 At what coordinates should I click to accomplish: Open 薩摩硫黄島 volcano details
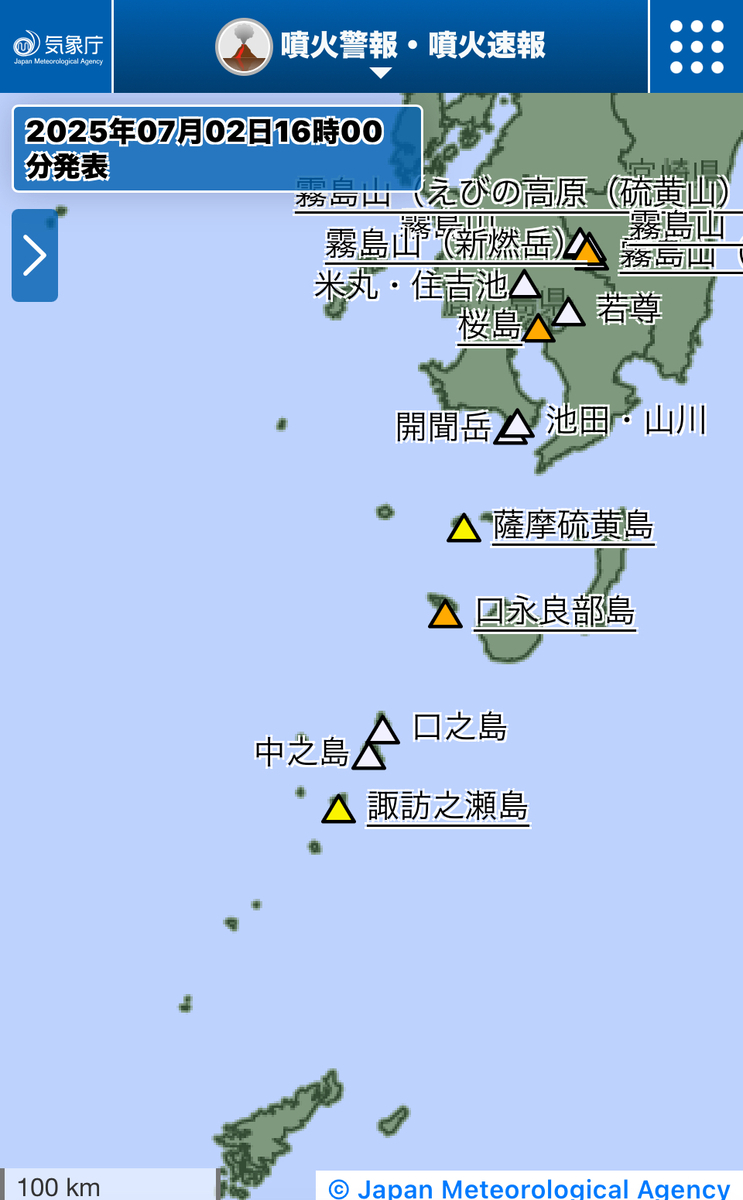[x=573, y=526]
